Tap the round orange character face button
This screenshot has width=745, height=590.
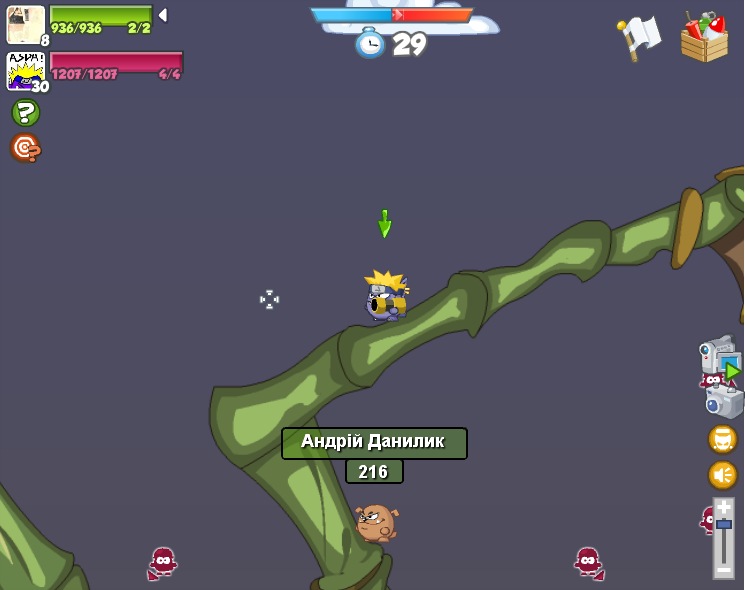[x=722, y=439]
